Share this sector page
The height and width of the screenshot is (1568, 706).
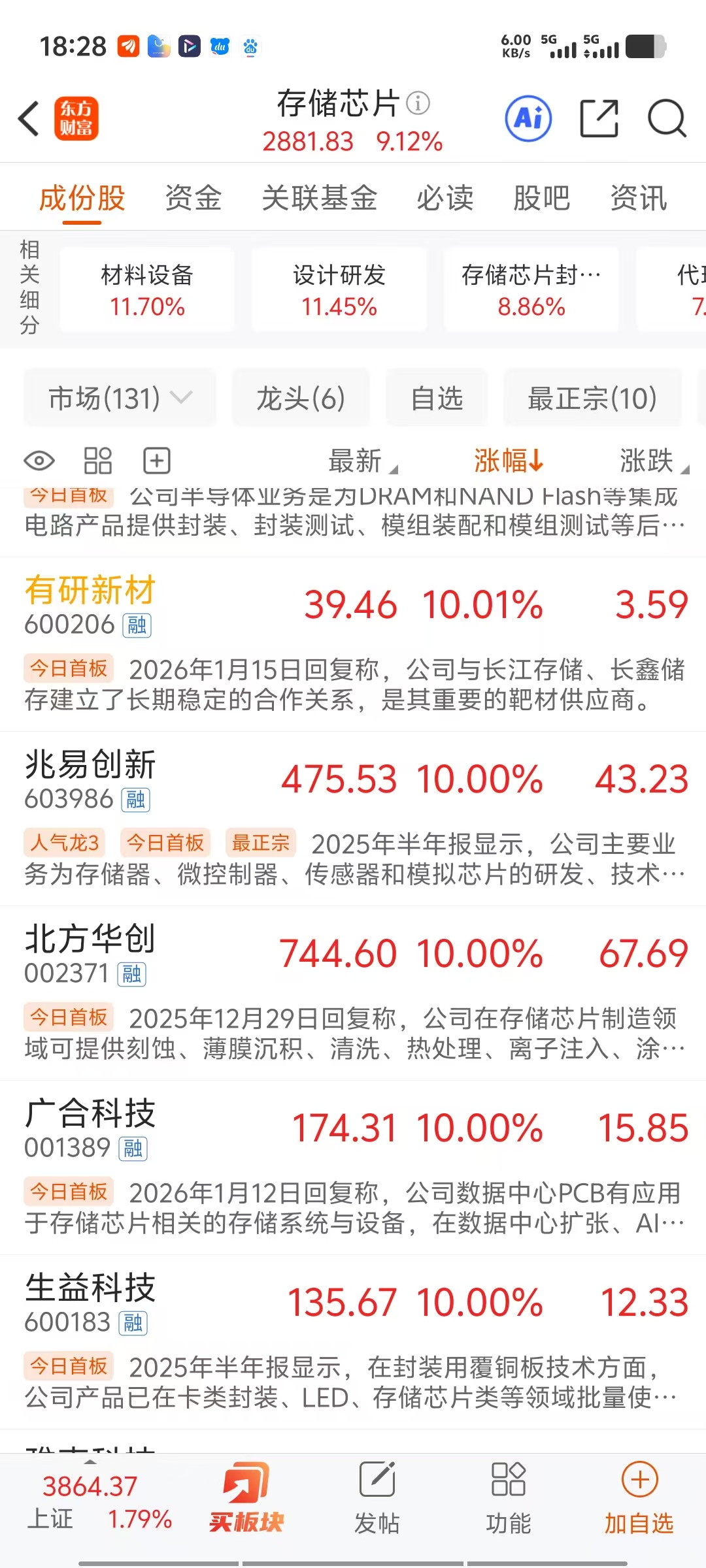(599, 119)
